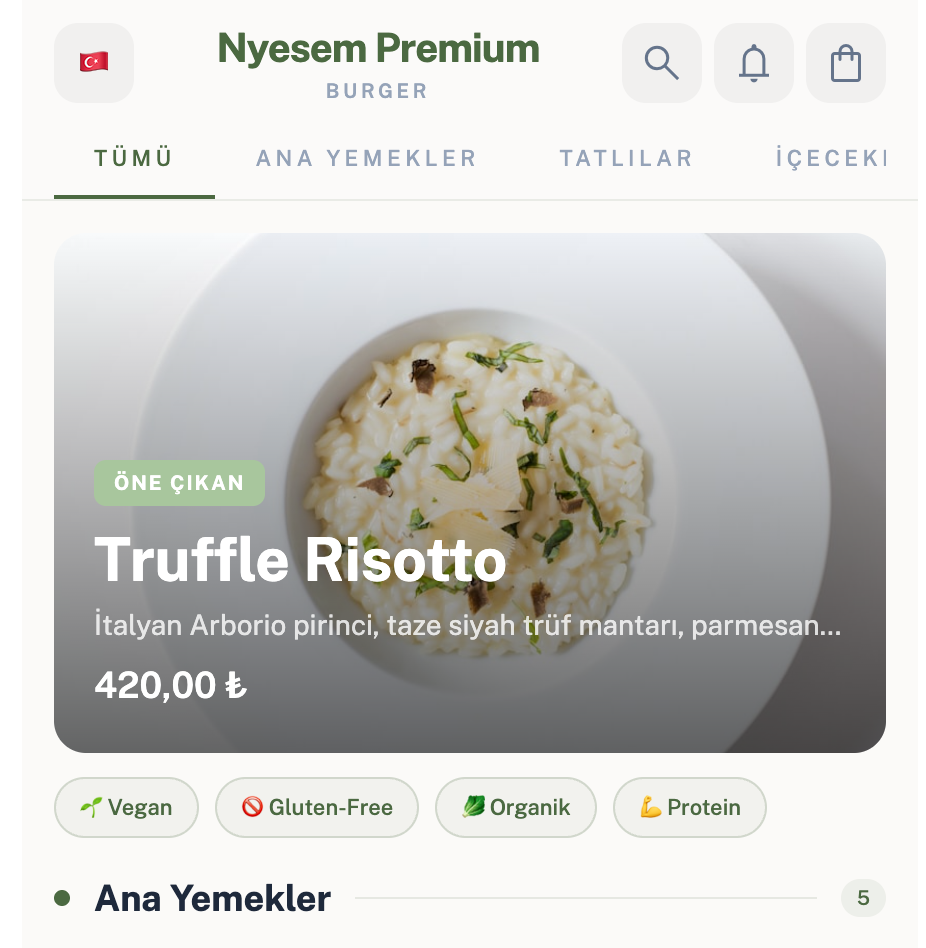This screenshot has height=948, width=926.
Task: Toggle the Organik filter chip
Action: pyautogui.click(x=515, y=807)
